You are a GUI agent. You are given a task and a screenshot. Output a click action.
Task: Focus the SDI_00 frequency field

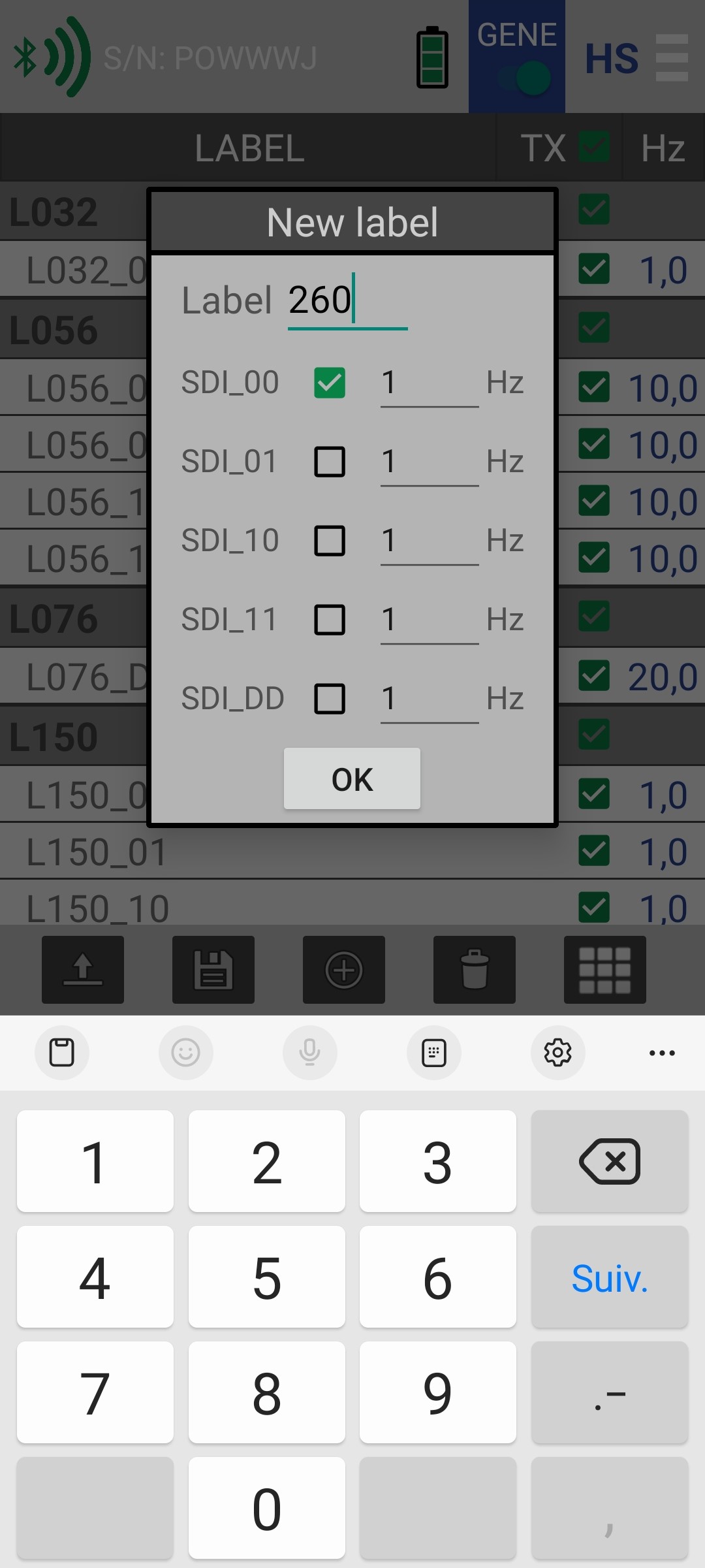coord(430,383)
